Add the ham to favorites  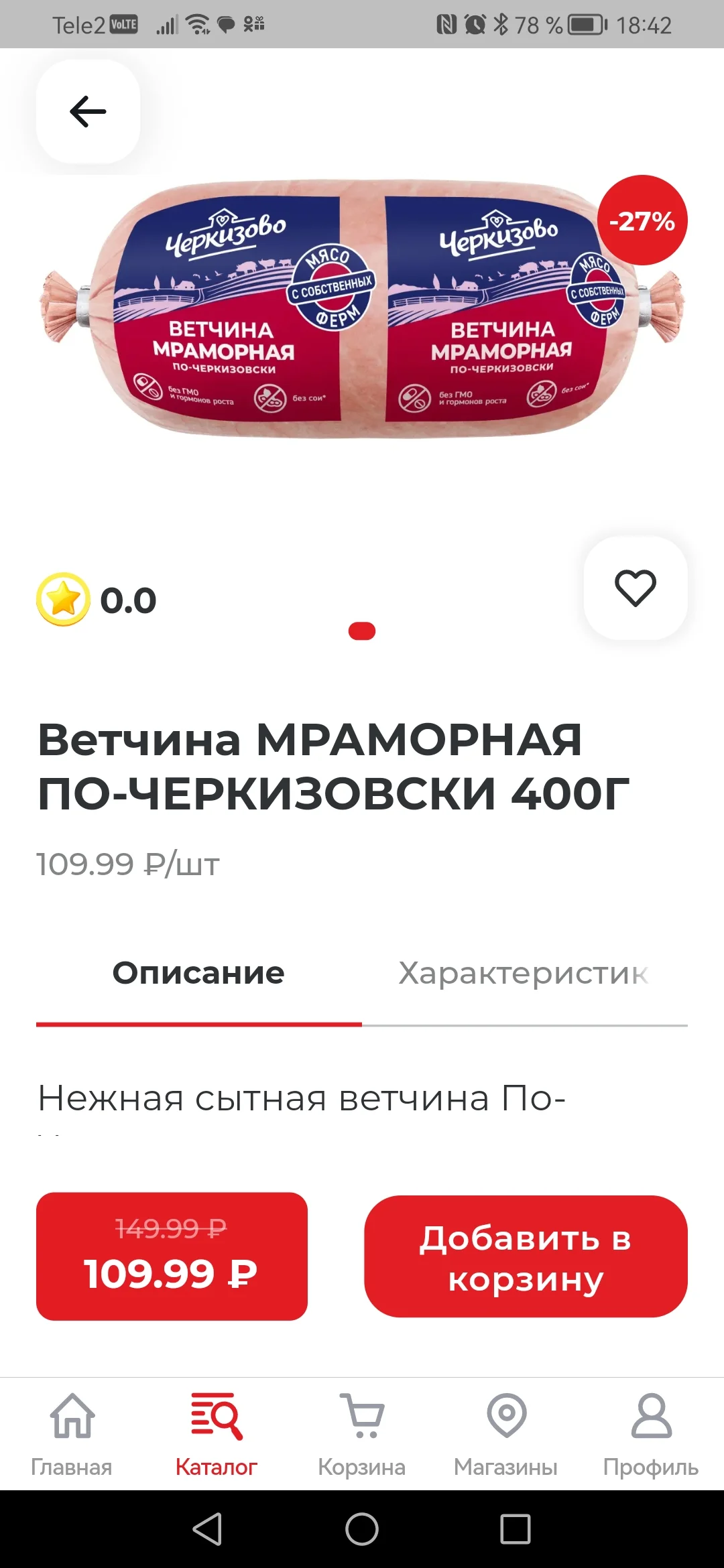pos(635,588)
